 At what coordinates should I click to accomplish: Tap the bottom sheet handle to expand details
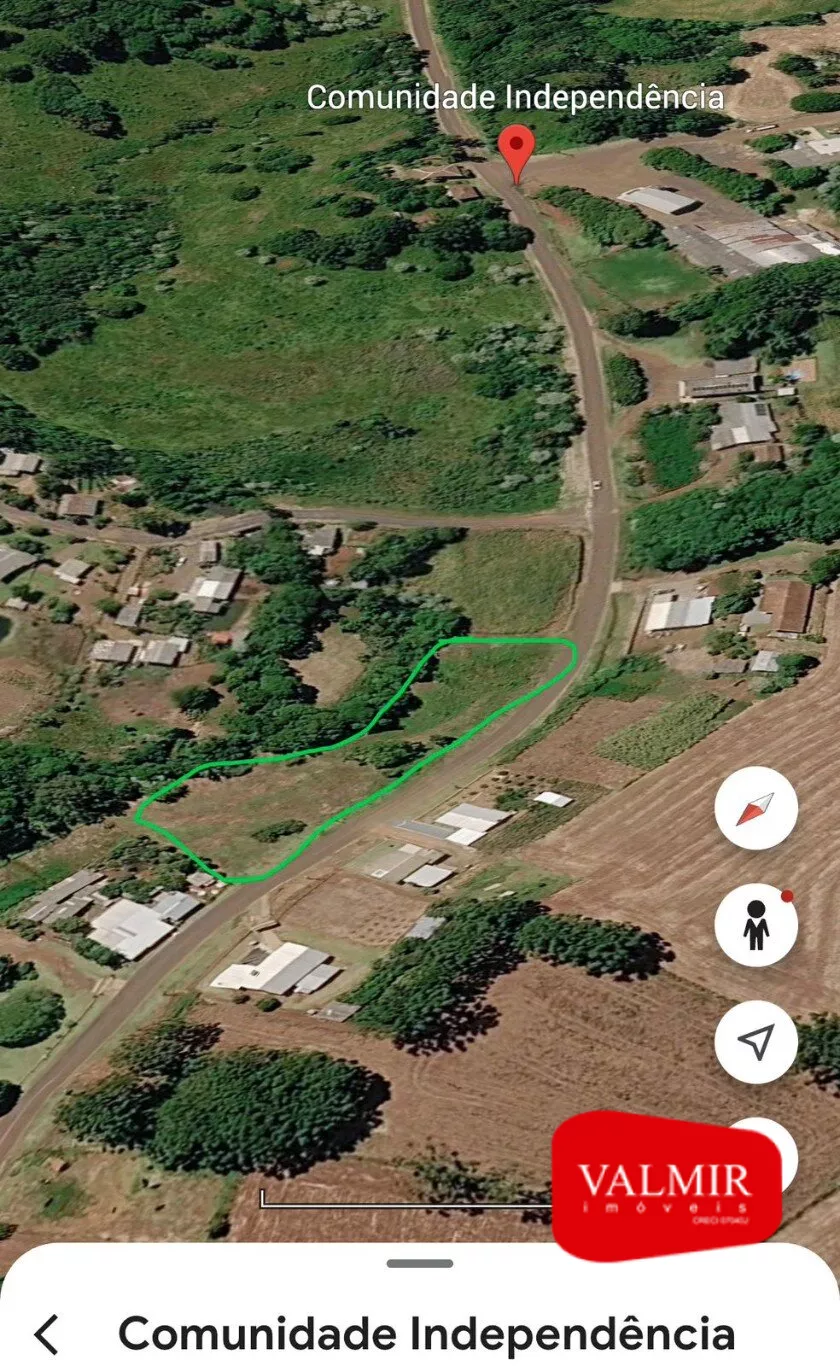coord(420,1264)
